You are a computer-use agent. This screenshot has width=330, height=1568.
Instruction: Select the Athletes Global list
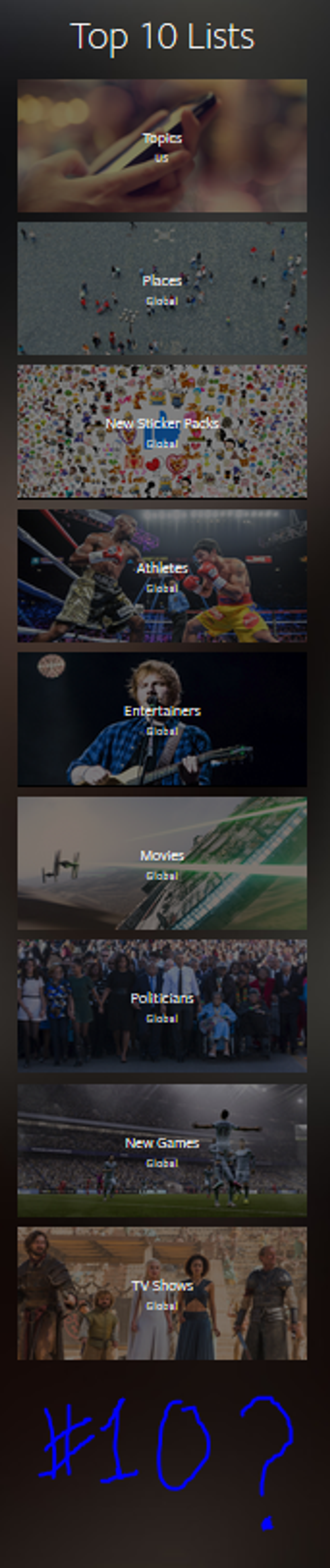162,576
